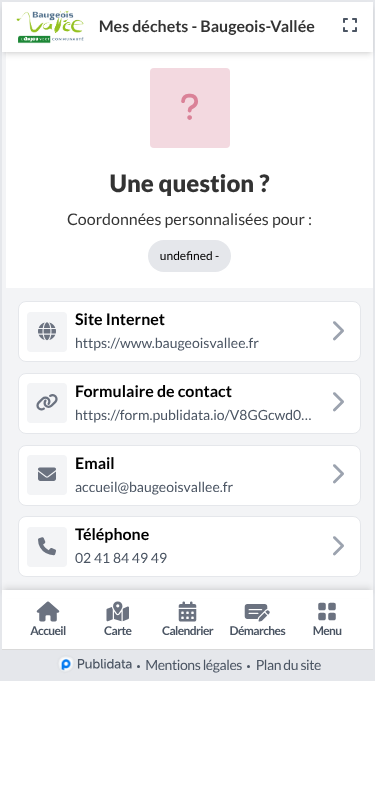Tap the Email contact row
This screenshot has height=812, width=375.
pyautogui.click(x=190, y=475)
